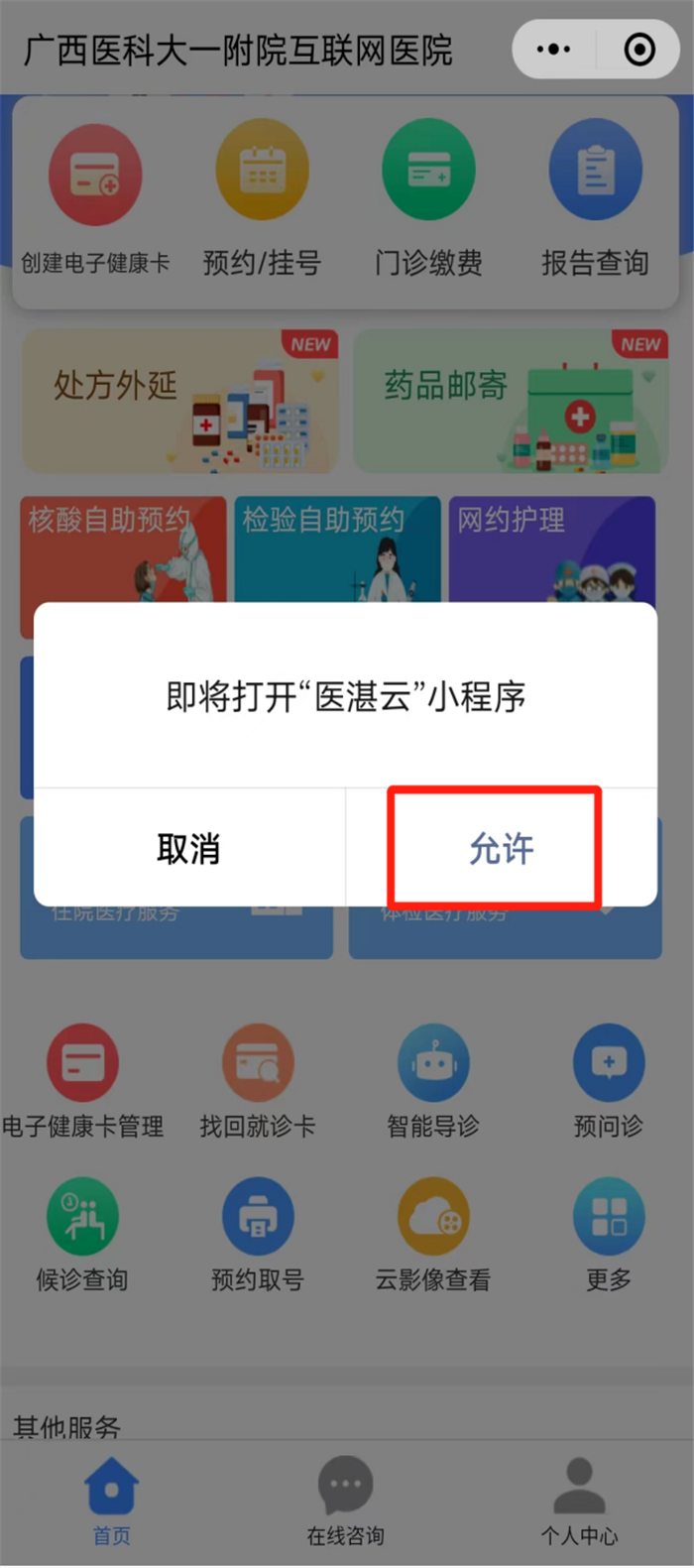Open 报告查询

pyautogui.click(x=595, y=198)
